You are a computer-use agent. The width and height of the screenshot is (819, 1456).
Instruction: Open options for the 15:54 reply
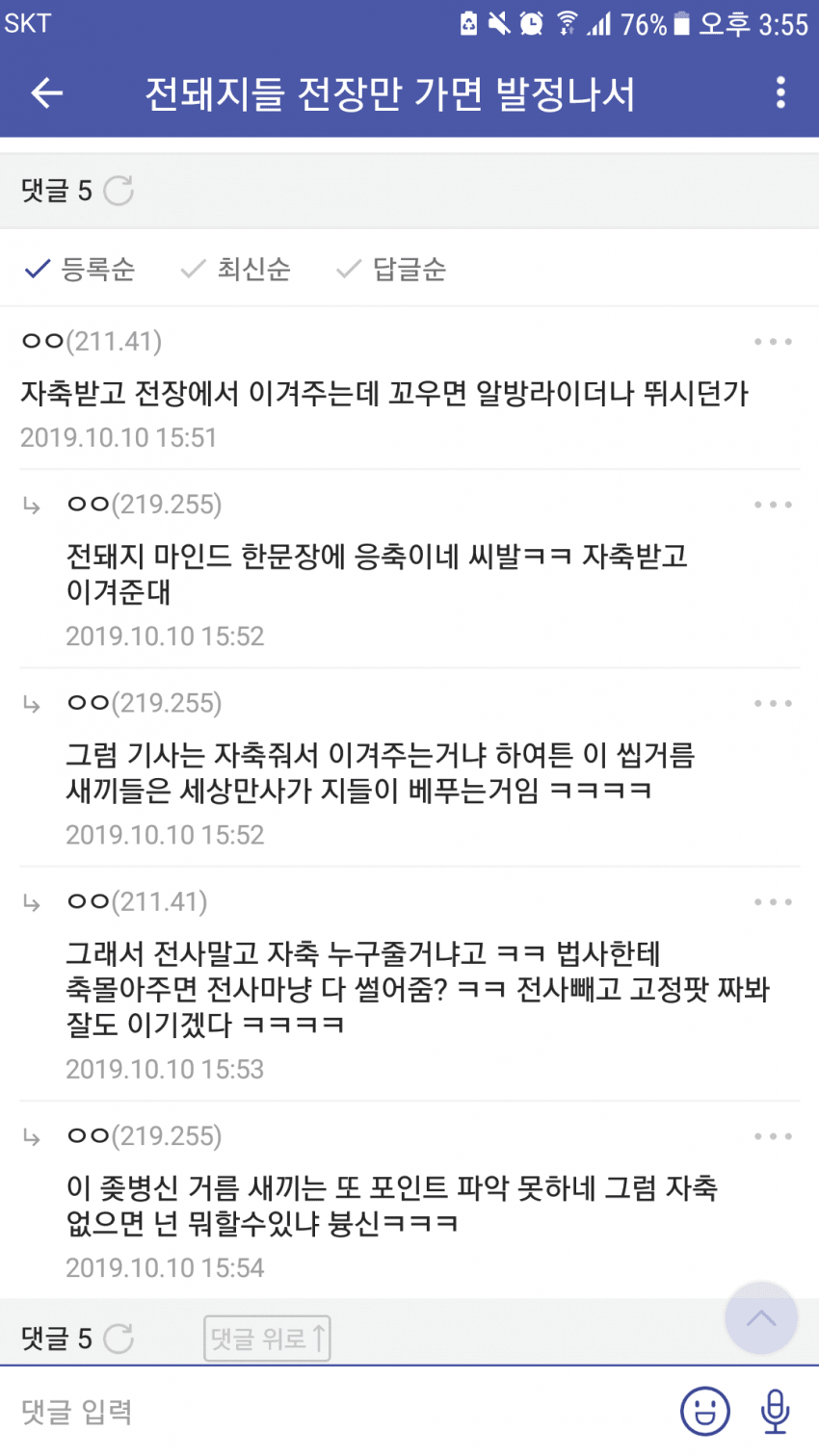click(x=773, y=1136)
